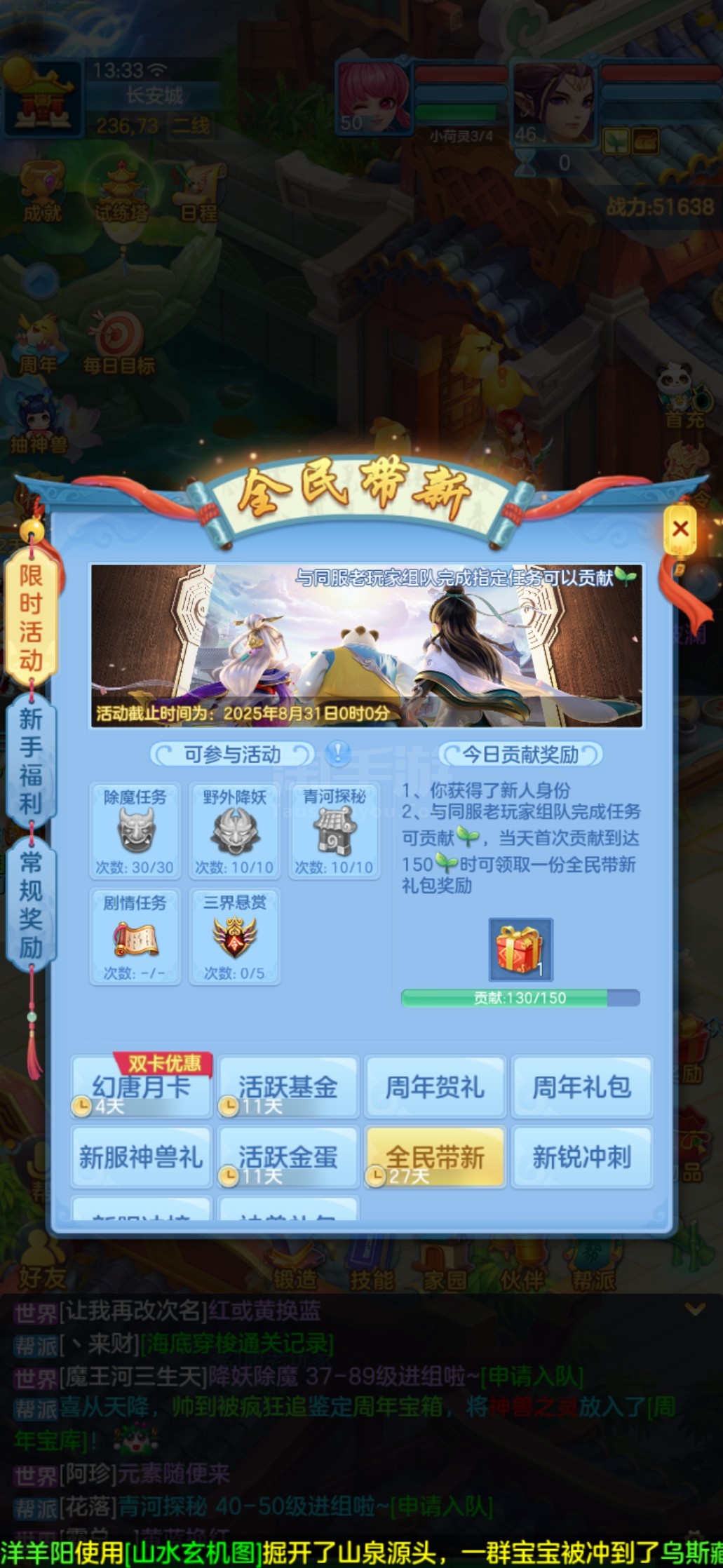Open the 新服神兽礼 event
This screenshot has width=723, height=1568.
click(142, 1157)
